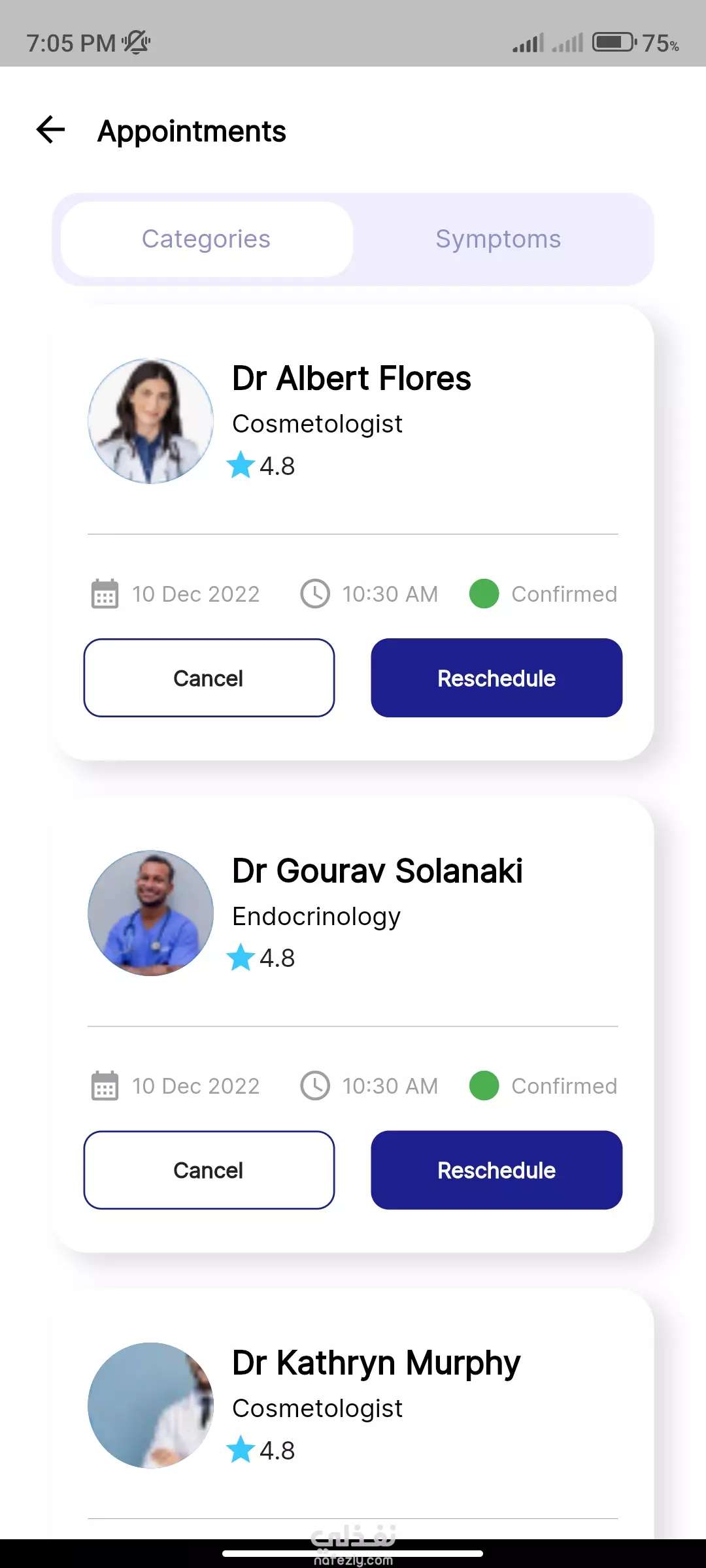
Task: Click the Confirmed status indicator on Dr Solanaki's card
Action: point(483,1085)
